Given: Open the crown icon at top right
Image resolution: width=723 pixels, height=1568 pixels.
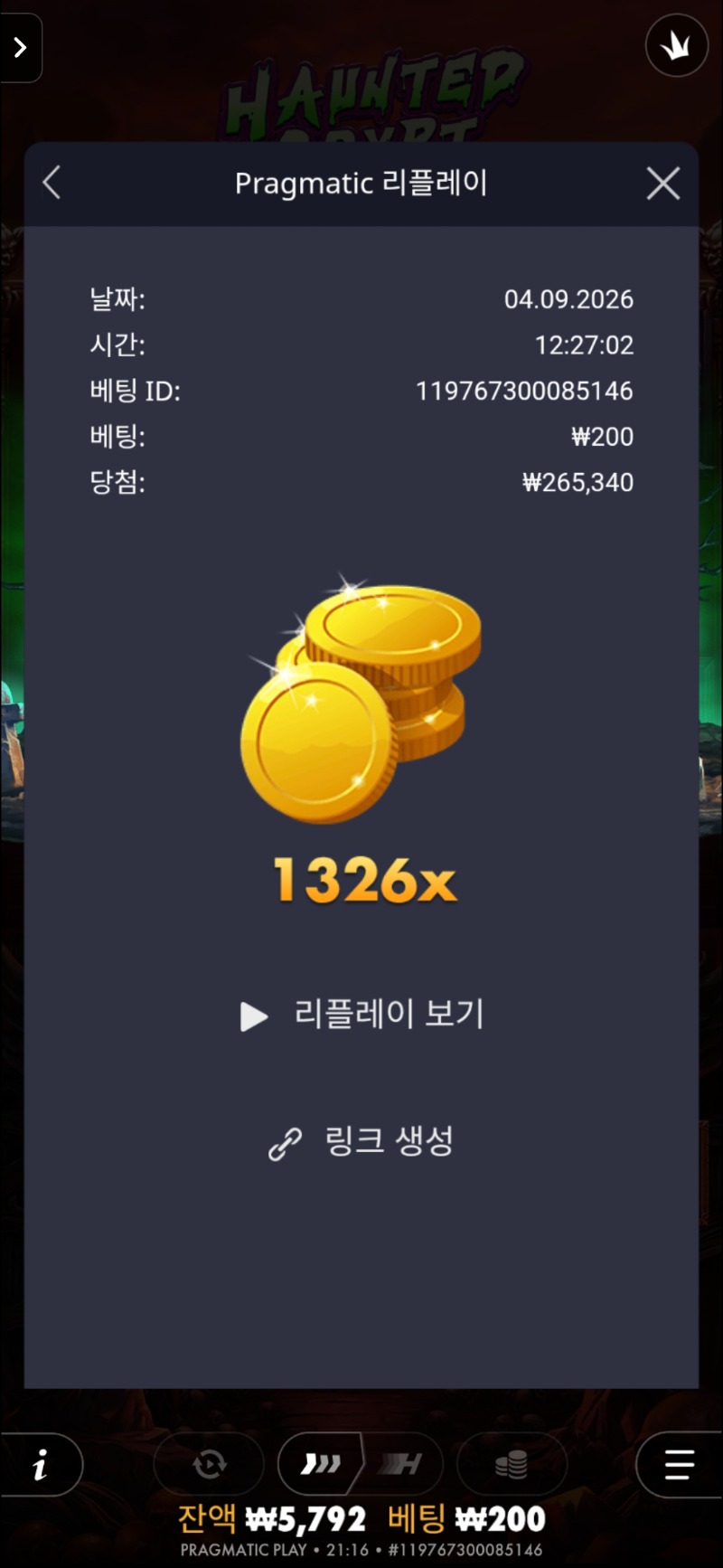Looking at the screenshot, I should (x=676, y=46).
